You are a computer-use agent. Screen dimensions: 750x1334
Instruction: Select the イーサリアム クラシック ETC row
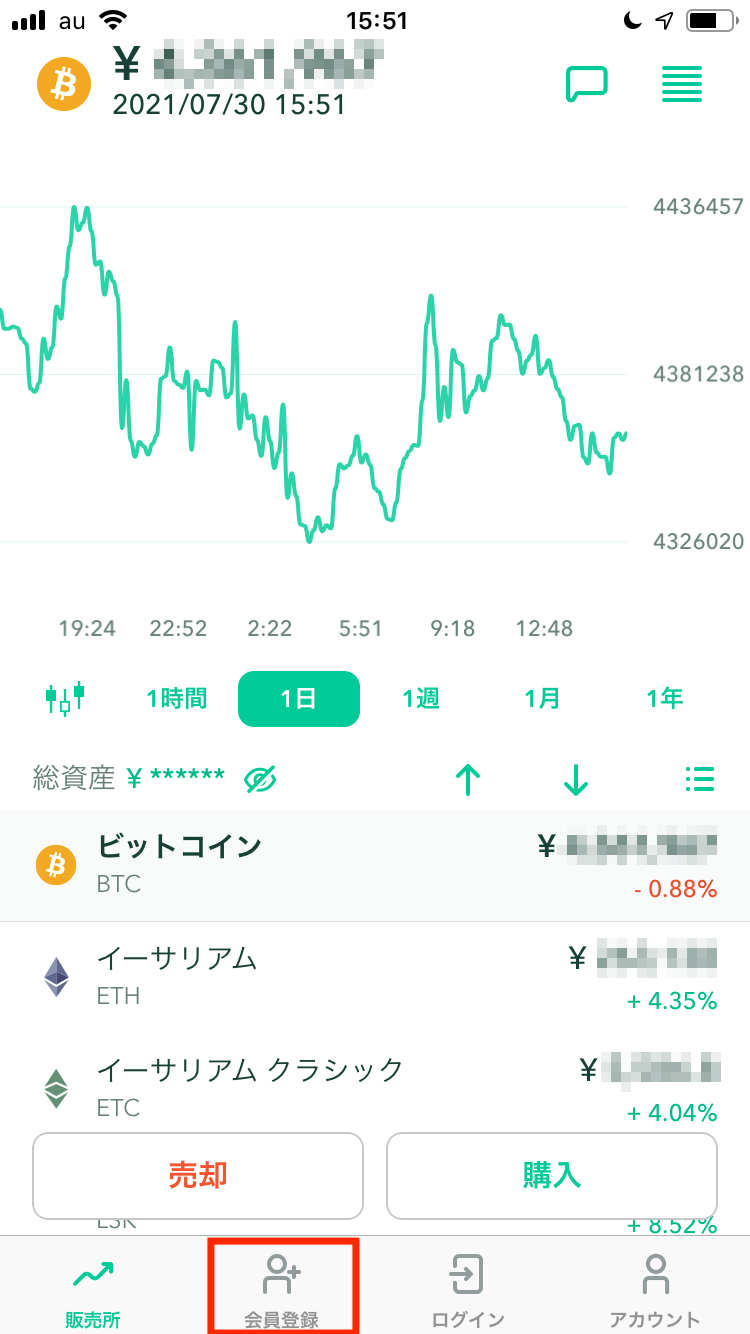pyautogui.click(x=375, y=1088)
